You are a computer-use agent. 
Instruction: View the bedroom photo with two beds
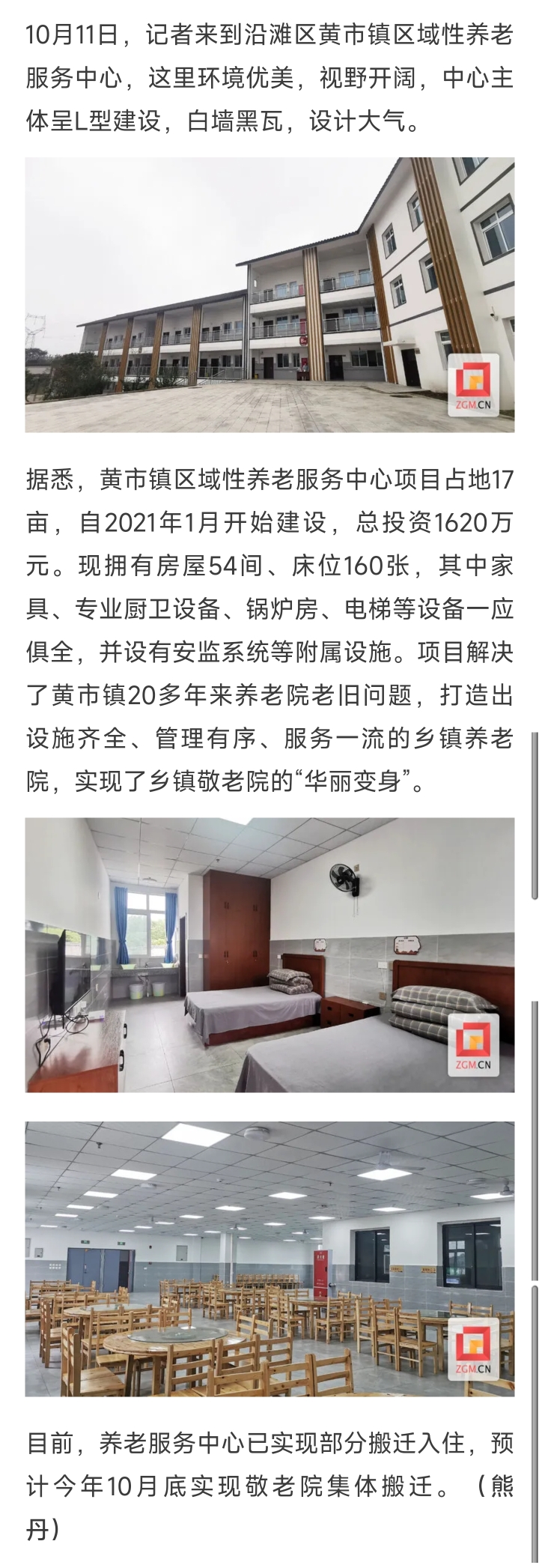pos(269,954)
